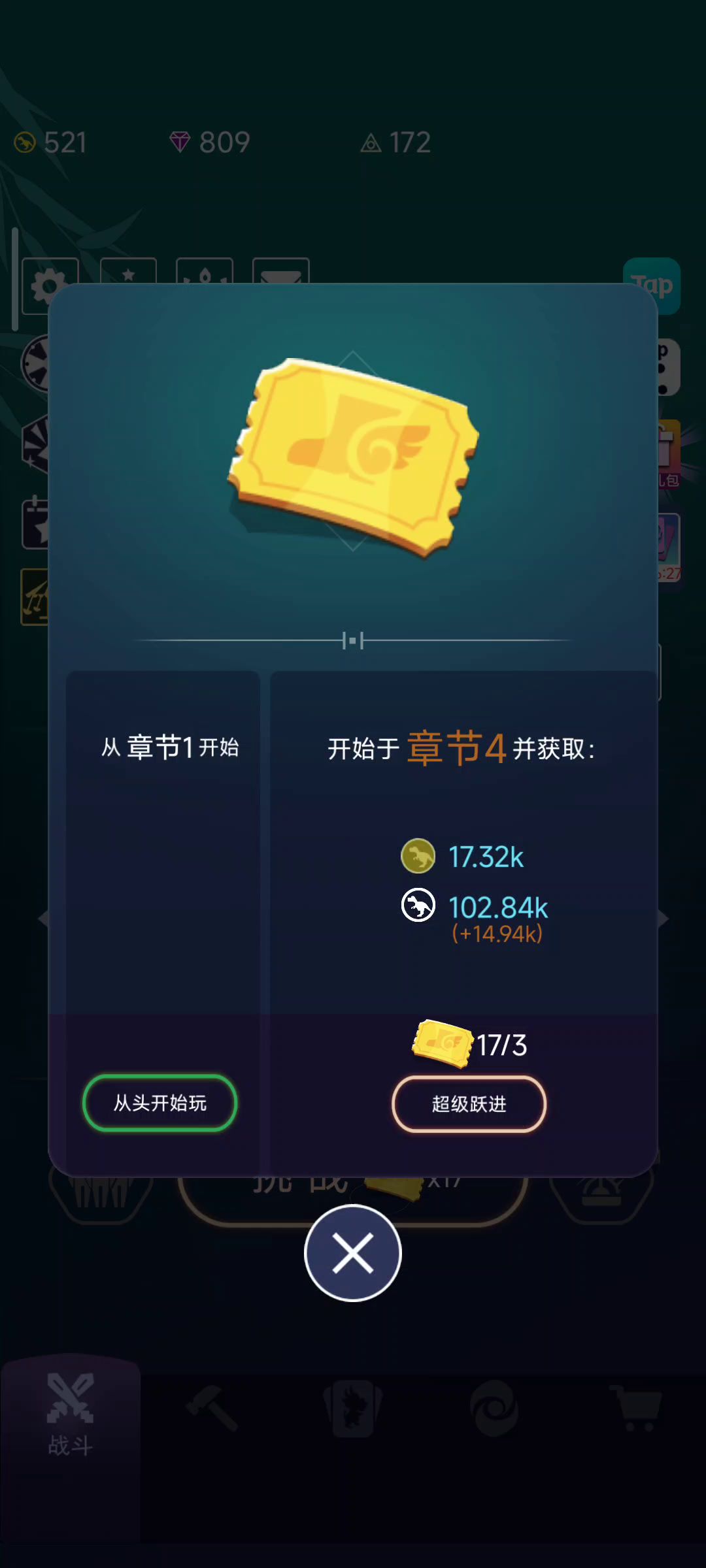Tap the 超级跃进 button
Image resolution: width=706 pixels, height=1568 pixels.
pos(469,1103)
